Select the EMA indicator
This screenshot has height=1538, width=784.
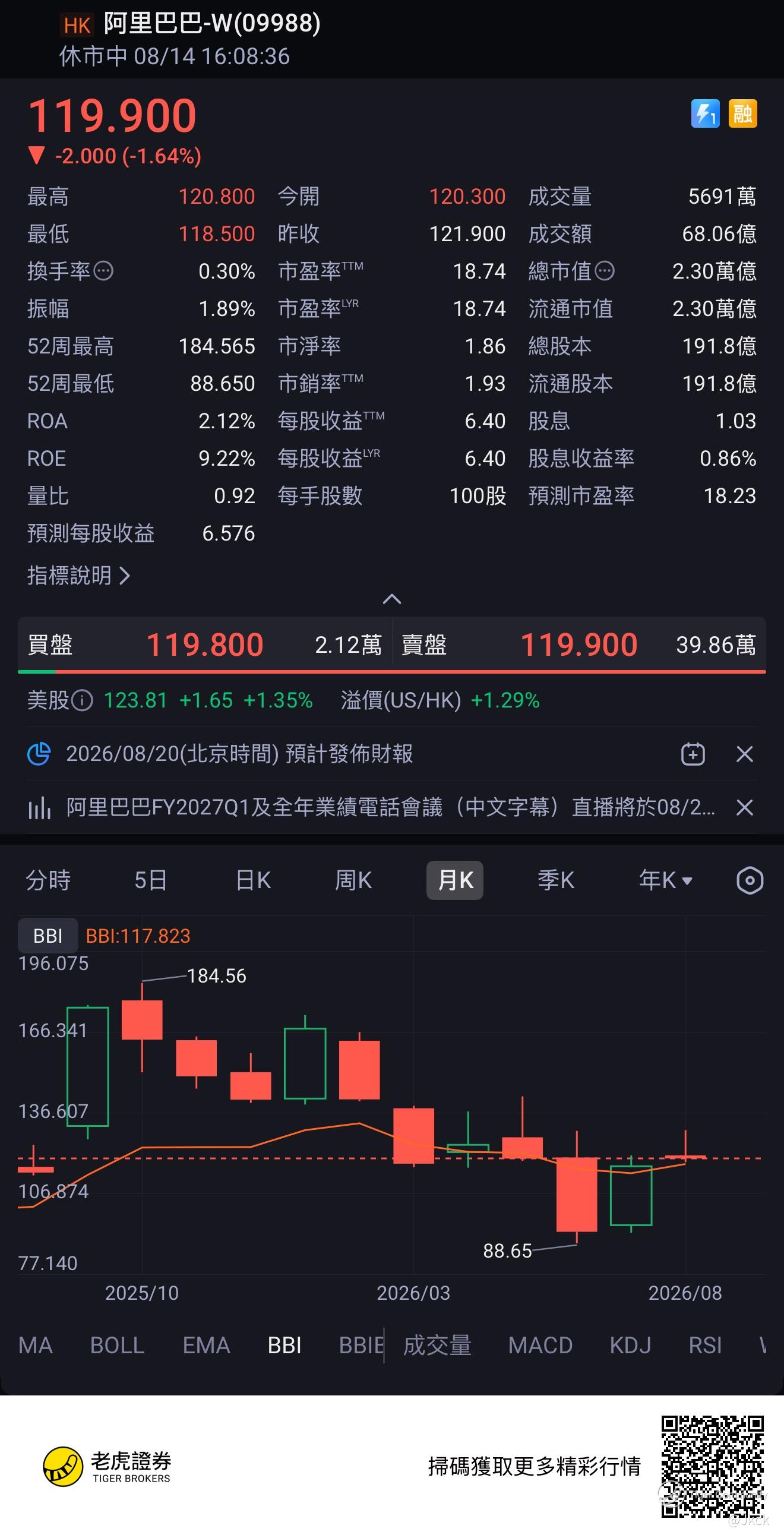206,1346
